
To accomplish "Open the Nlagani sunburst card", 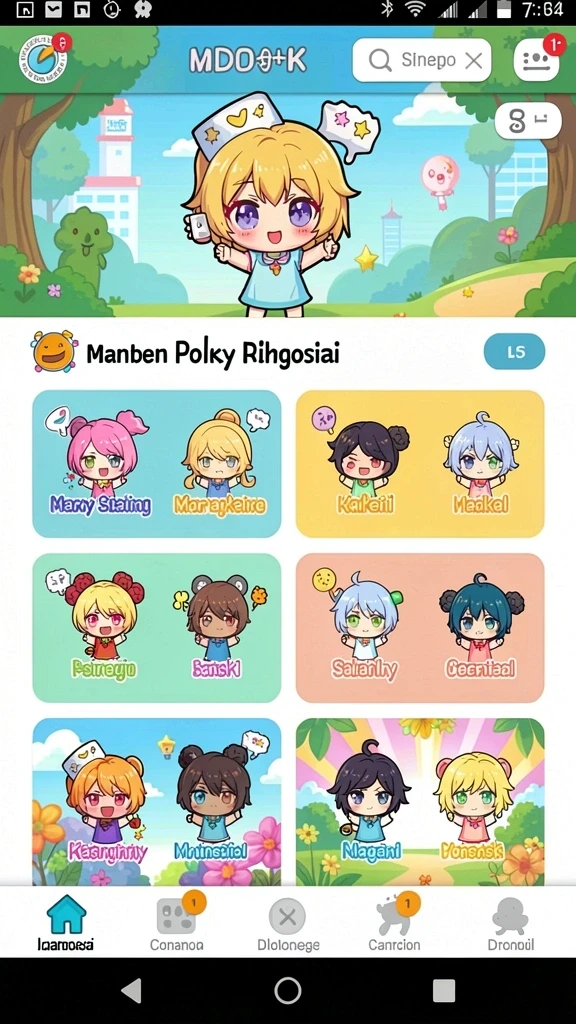I will tap(420, 801).
